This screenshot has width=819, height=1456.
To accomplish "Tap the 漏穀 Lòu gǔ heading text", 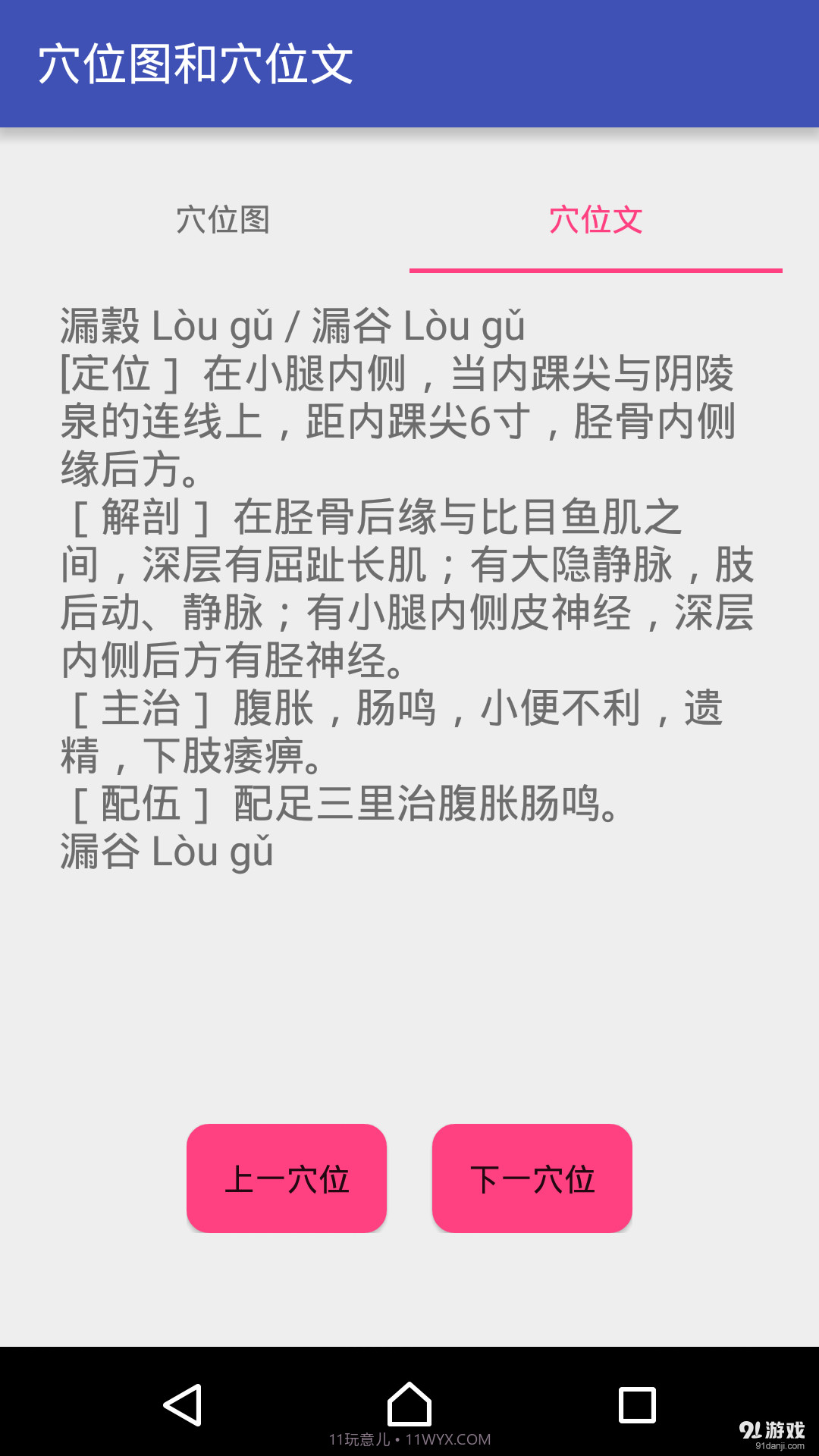I will click(292, 328).
